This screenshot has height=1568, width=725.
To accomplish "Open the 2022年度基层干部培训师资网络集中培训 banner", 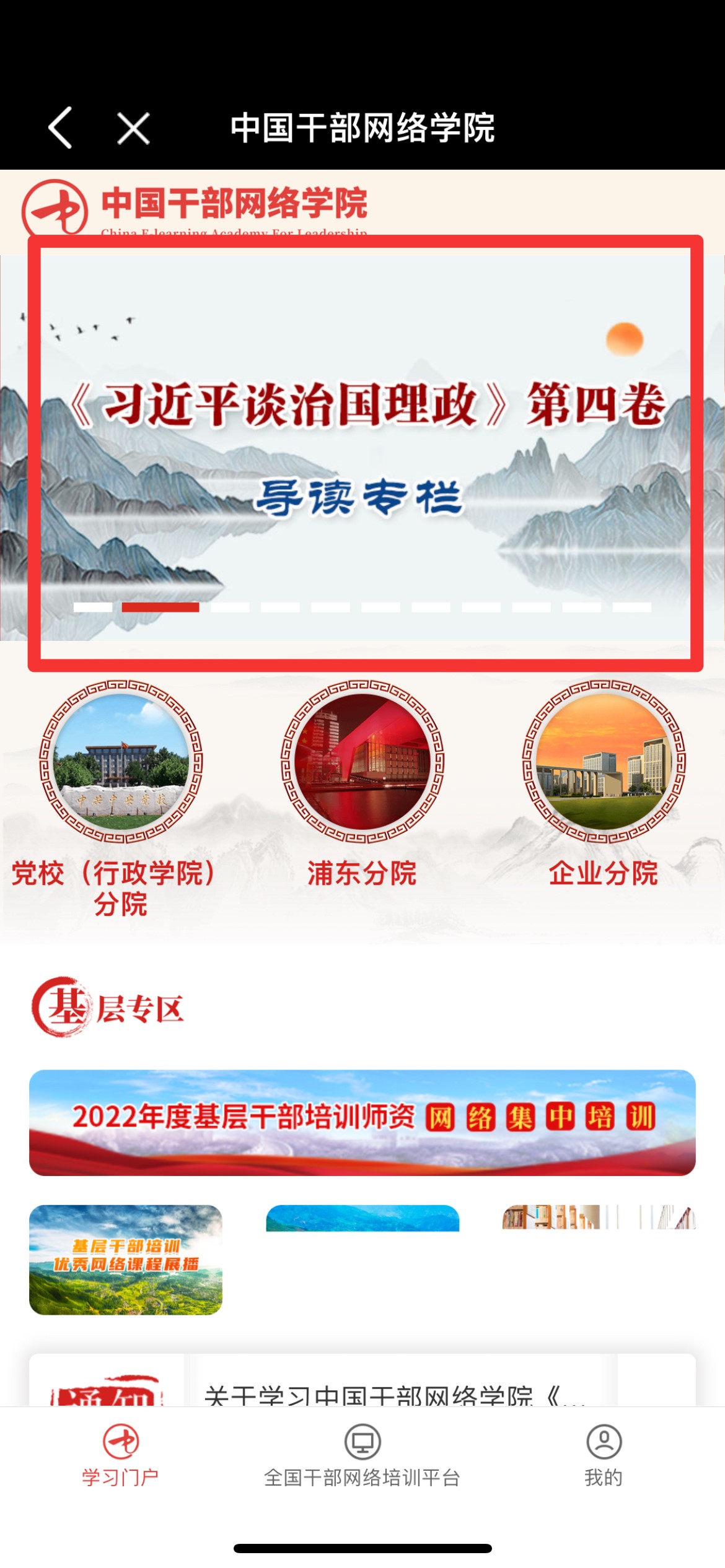I will click(x=362, y=1122).
